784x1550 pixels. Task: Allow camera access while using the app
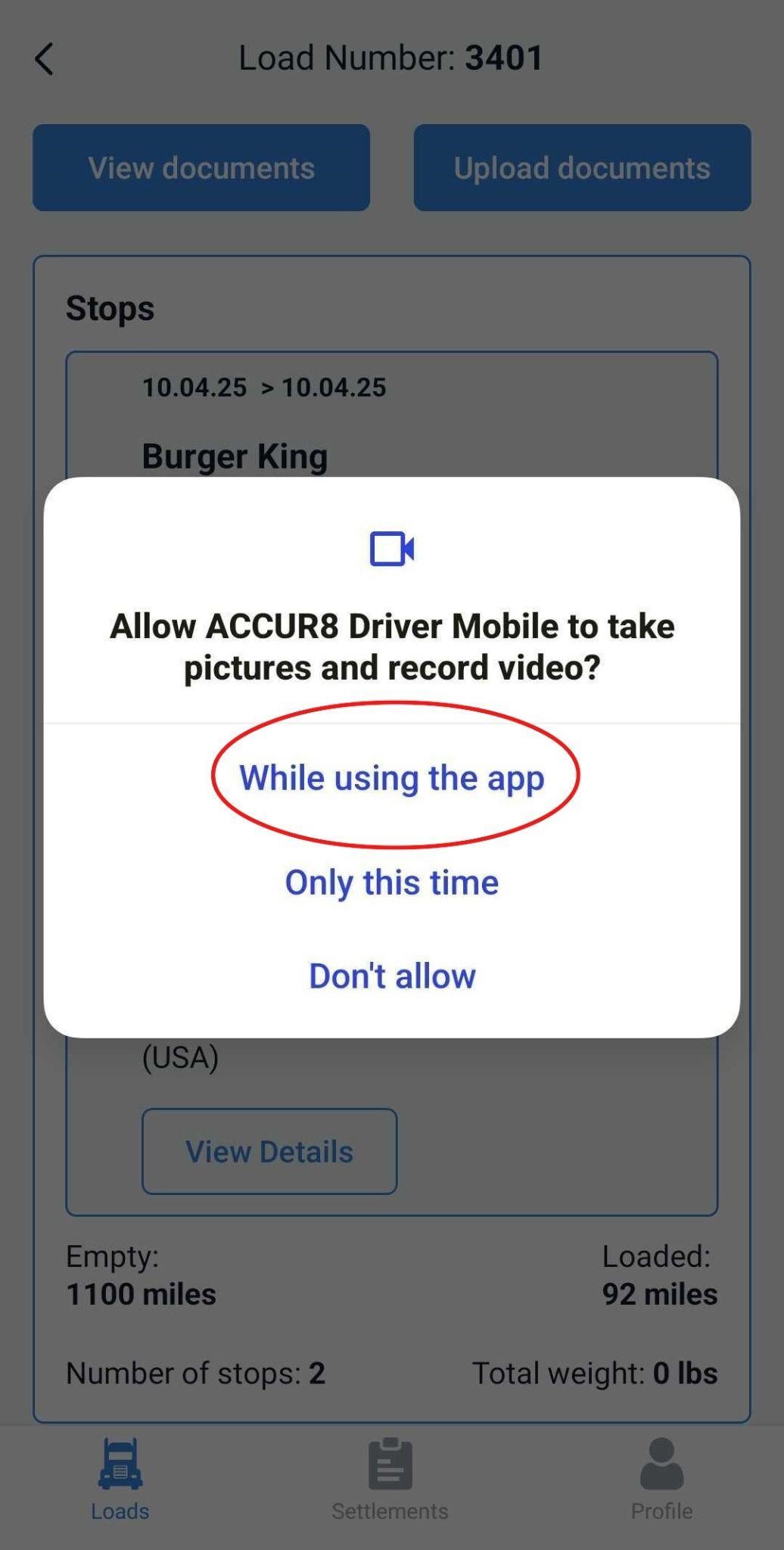pyautogui.click(x=392, y=777)
